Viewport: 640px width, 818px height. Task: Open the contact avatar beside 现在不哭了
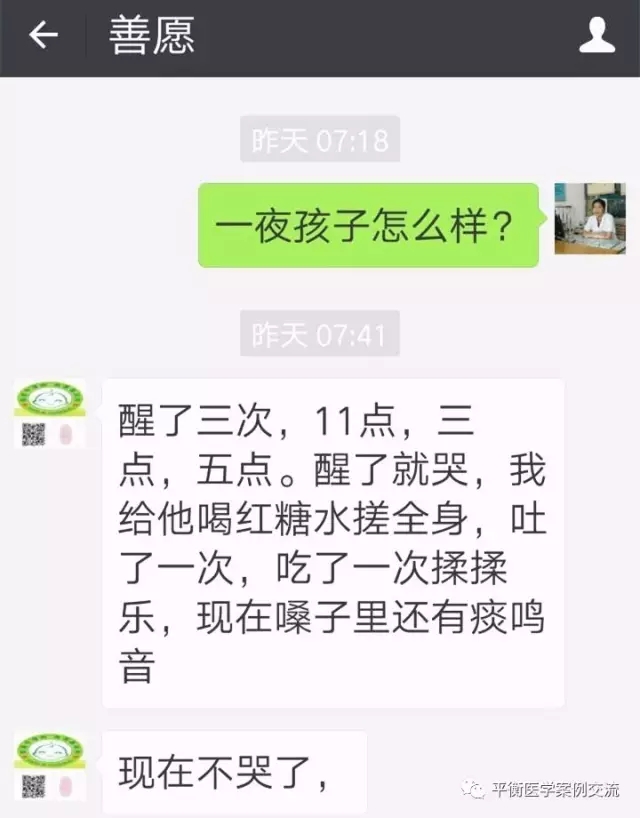pyautogui.click(x=49, y=765)
